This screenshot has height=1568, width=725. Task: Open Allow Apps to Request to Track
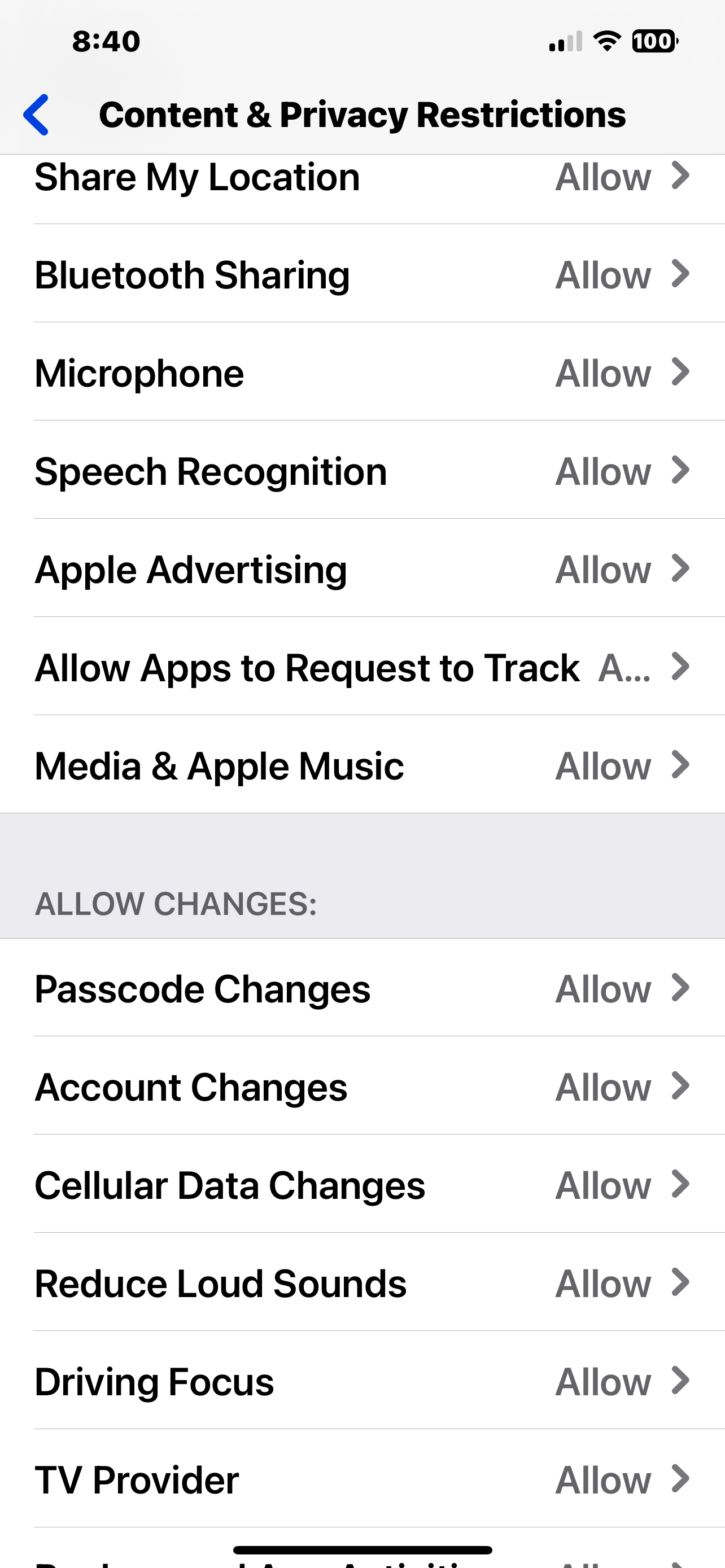(x=362, y=667)
